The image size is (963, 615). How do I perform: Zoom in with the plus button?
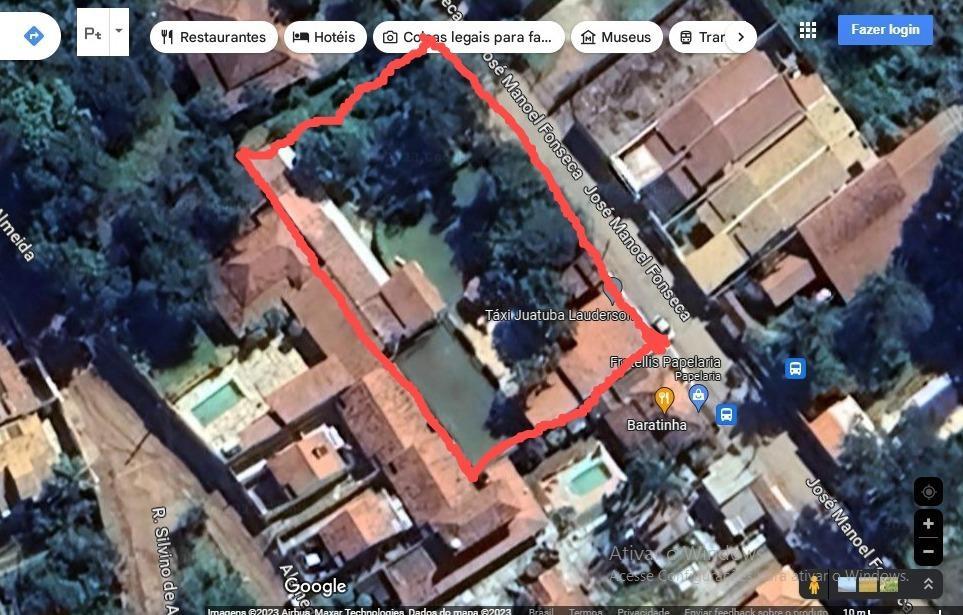[928, 524]
